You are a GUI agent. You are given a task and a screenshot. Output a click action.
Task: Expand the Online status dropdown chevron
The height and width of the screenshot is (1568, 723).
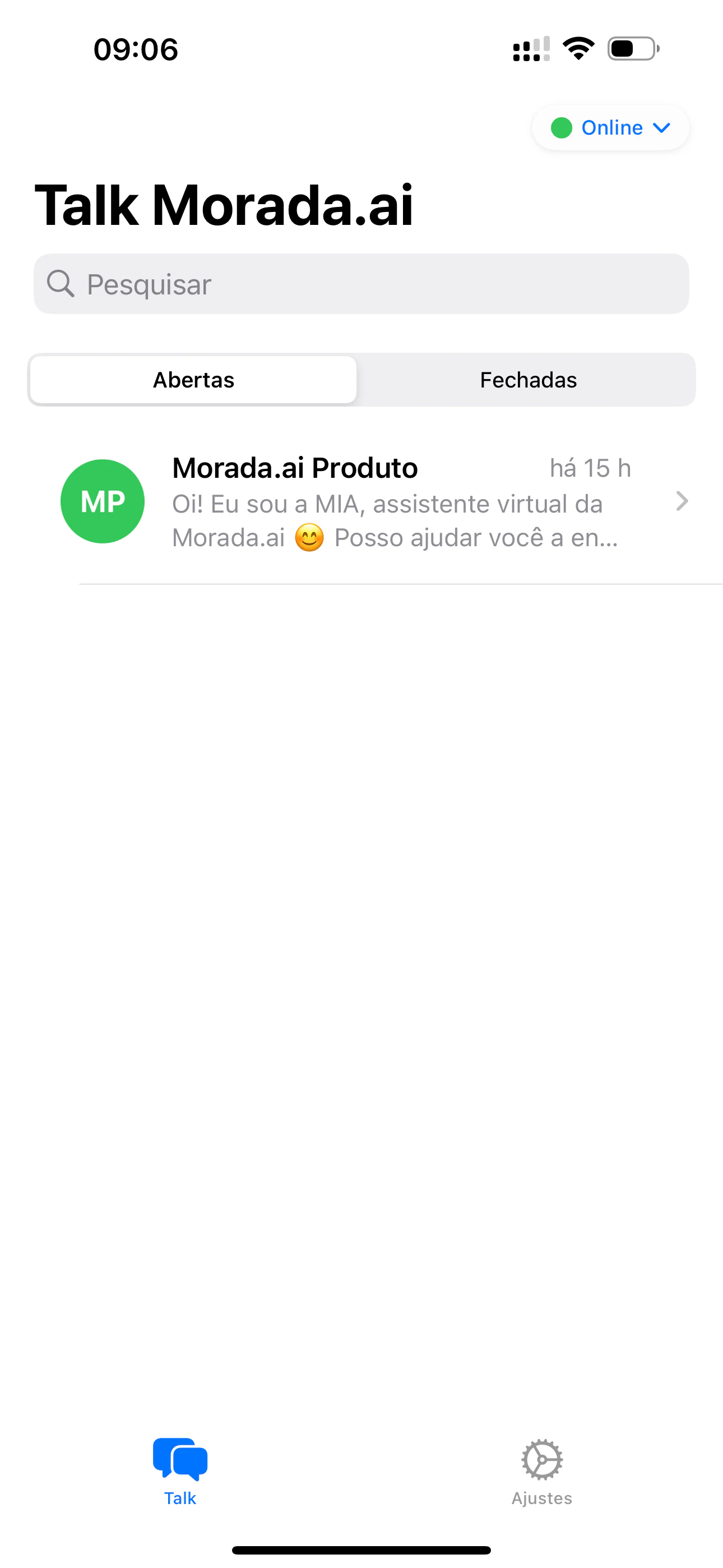pyautogui.click(x=661, y=127)
